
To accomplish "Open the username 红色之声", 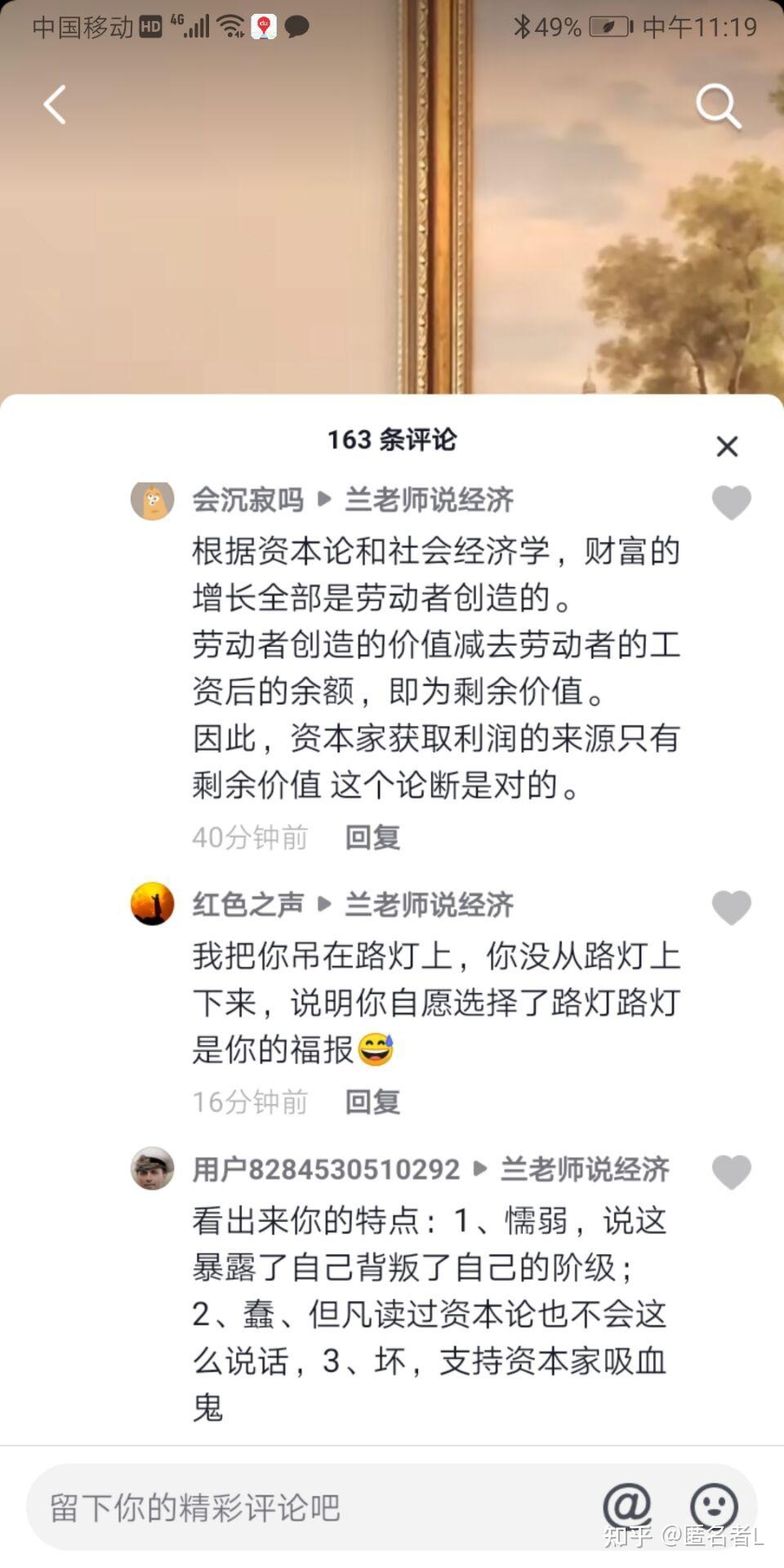I will pyautogui.click(x=247, y=905).
